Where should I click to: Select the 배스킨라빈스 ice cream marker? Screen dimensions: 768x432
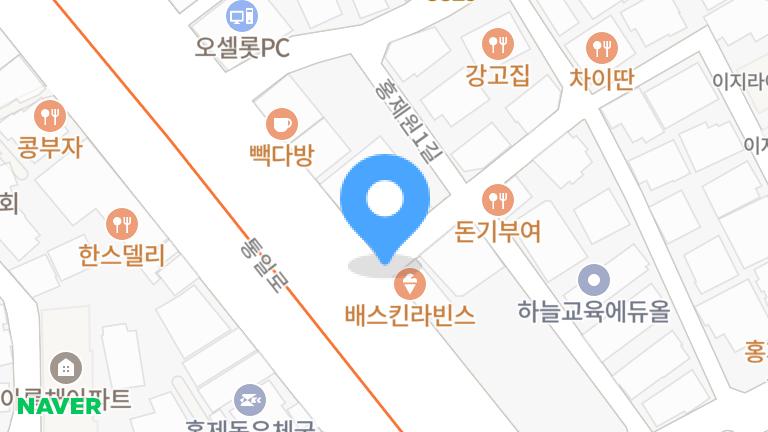click(x=407, y=281)
